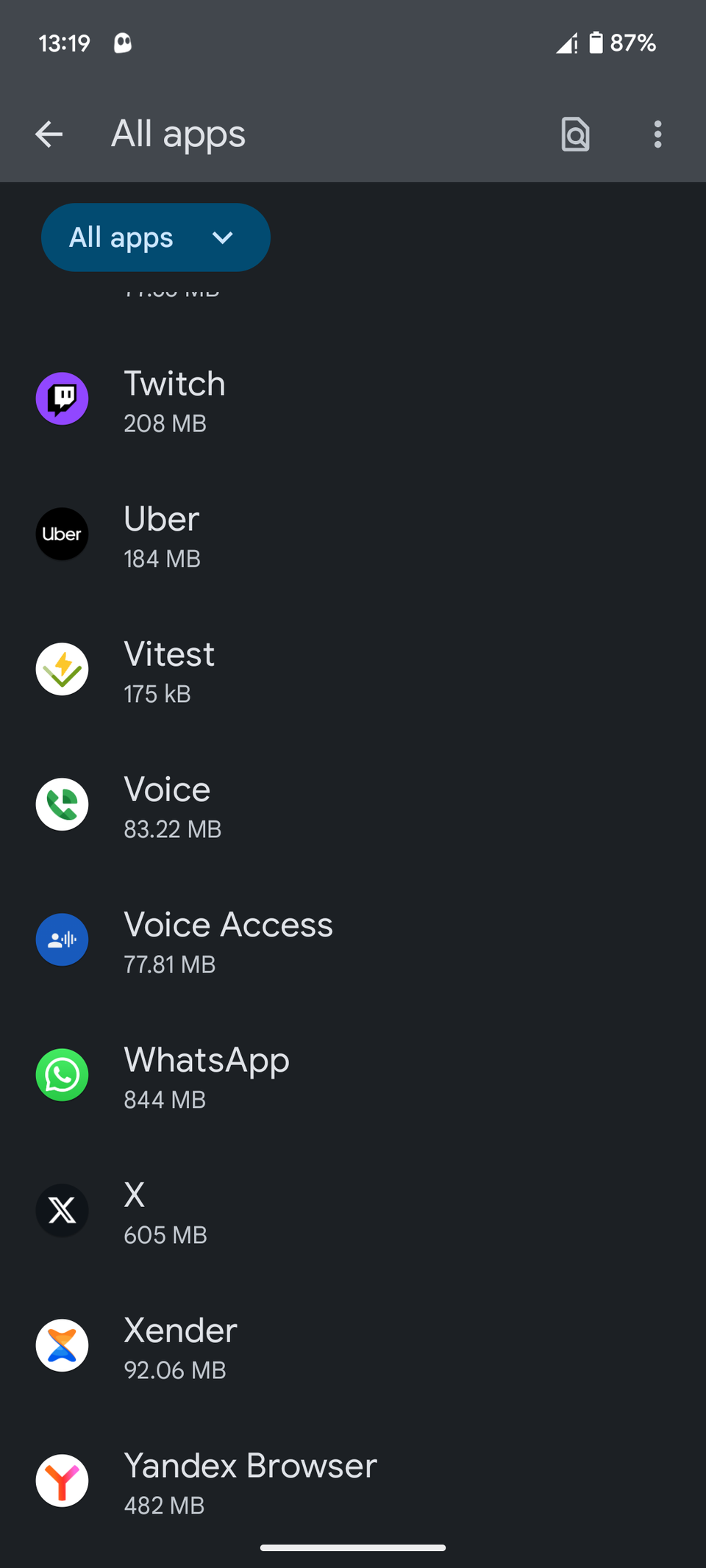Tap the WhatsApp green icon
Image resolution: width=706 pixels, height=1568 pixels.
(62, 1075)
